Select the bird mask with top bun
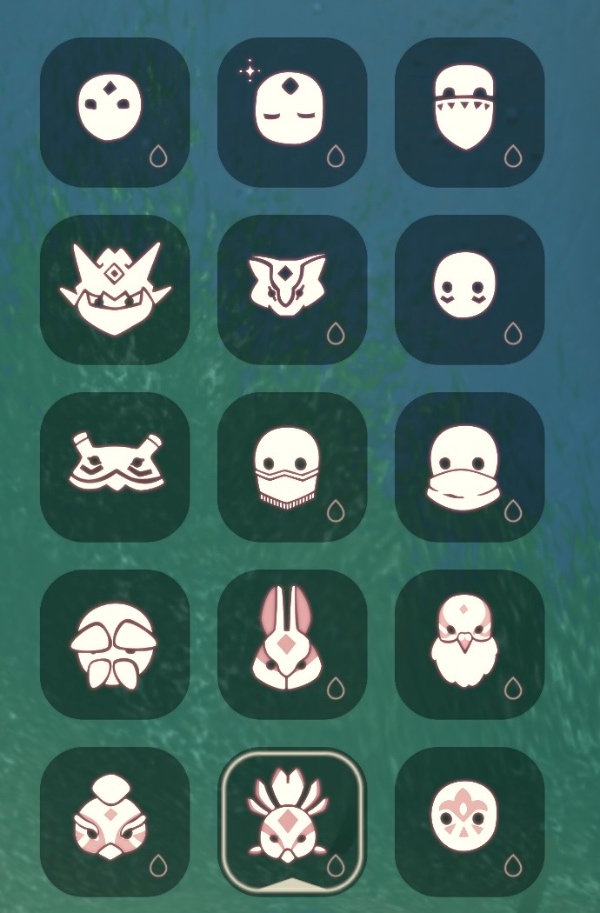The image size is (600, 913). tap(115, 822)
